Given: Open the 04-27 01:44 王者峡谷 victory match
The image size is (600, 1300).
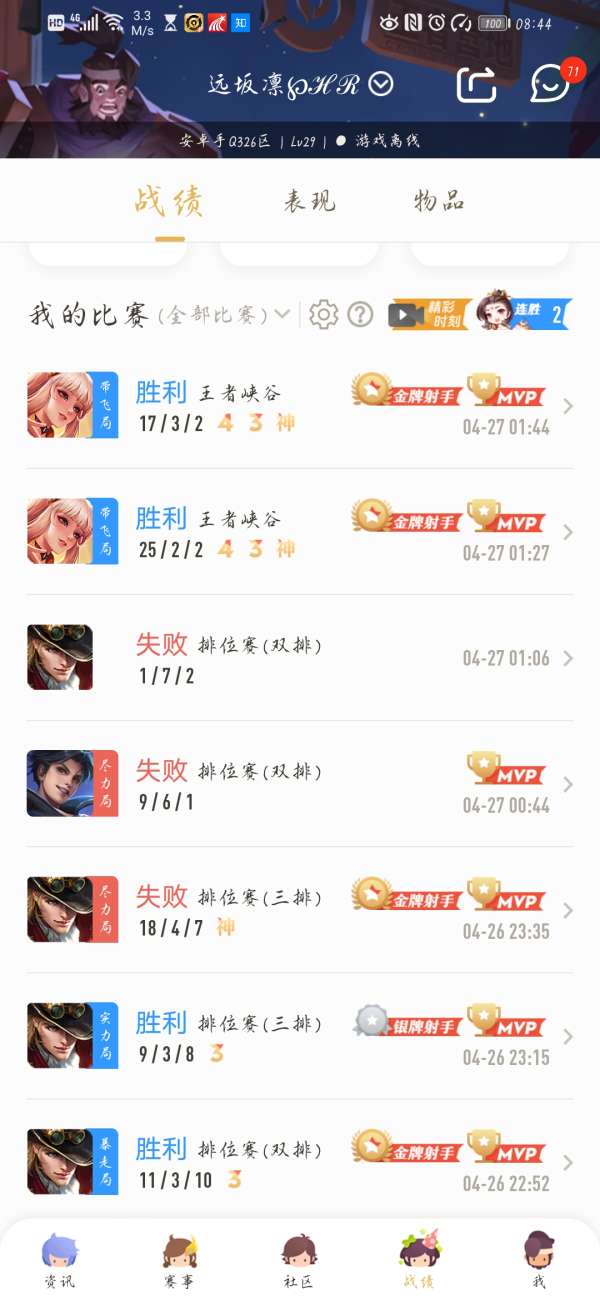Looking at the screenshot, I should click(x=300, y=405).
